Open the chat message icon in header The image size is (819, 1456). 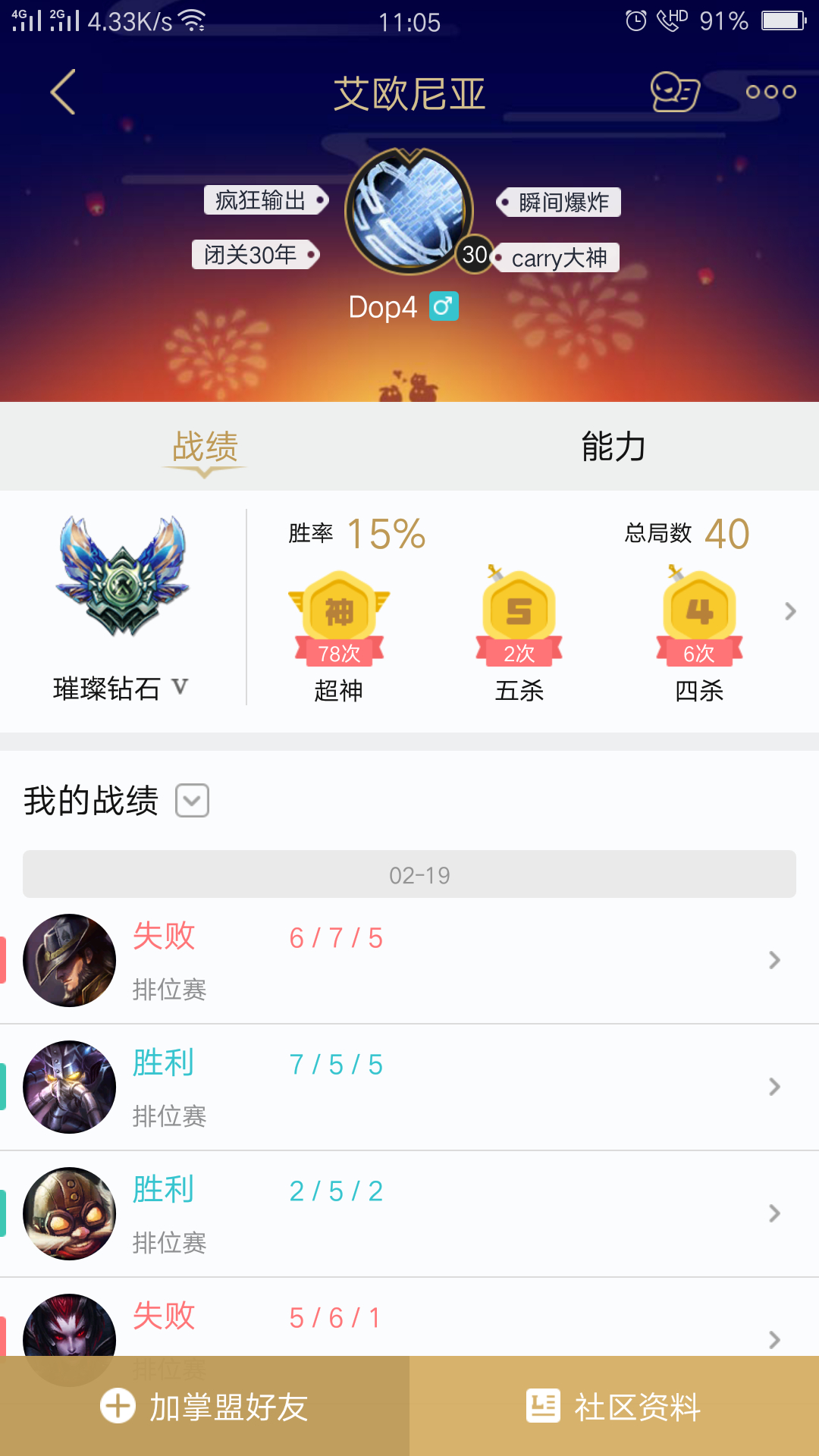pos(675,92)
